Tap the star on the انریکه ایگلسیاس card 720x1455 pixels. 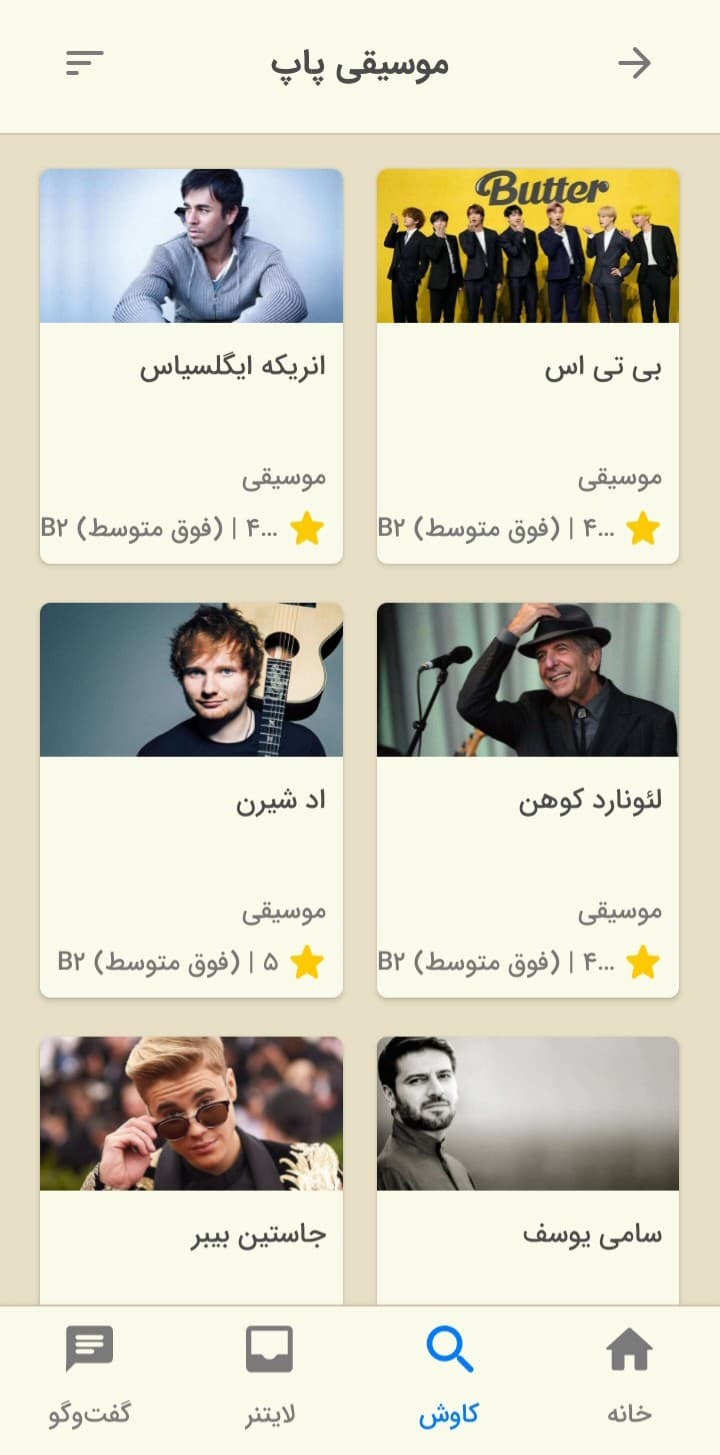coord(308,528)
